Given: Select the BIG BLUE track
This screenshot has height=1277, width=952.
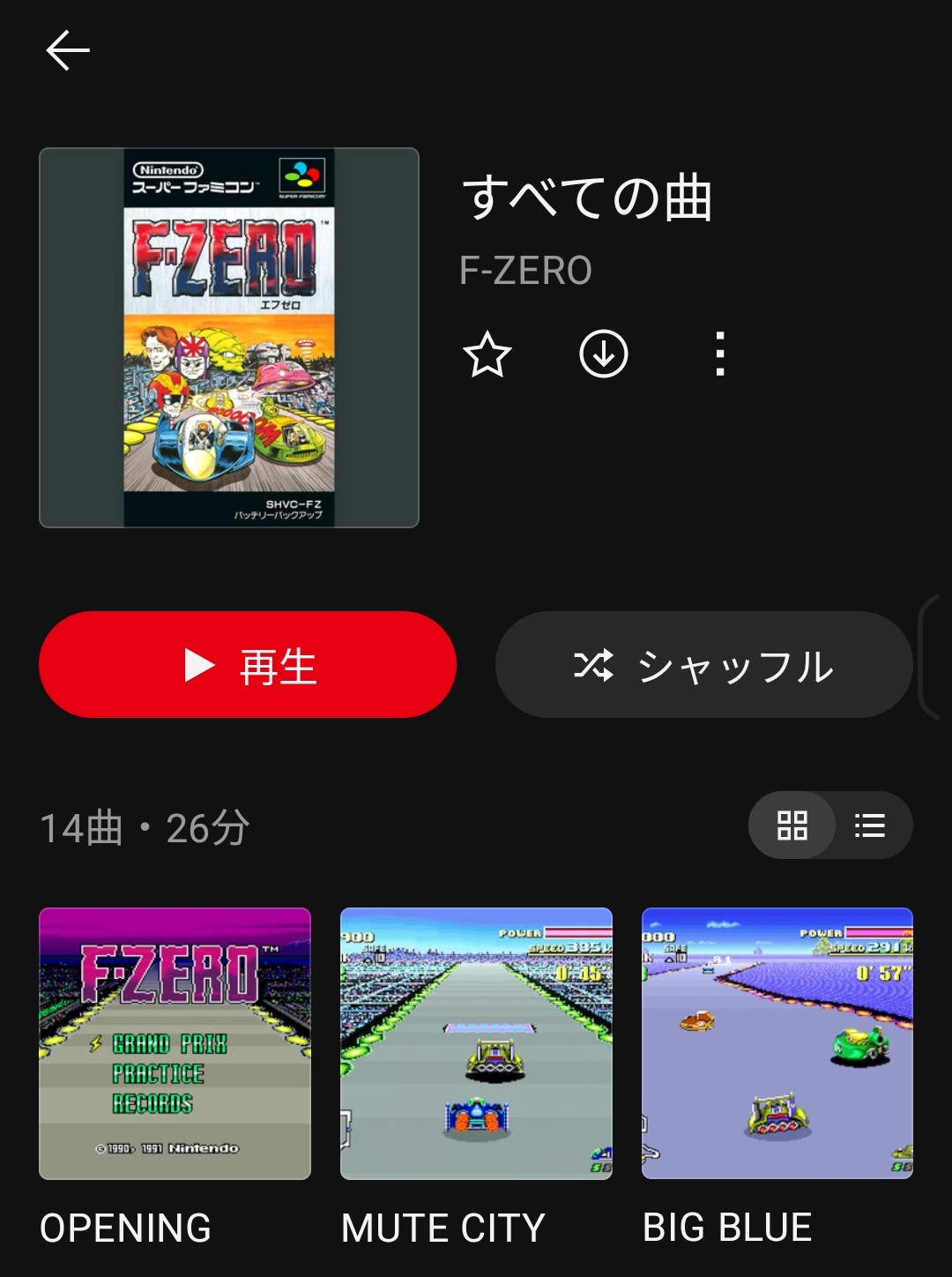Looking at the screenshot, I should [x=777, y=1043].
